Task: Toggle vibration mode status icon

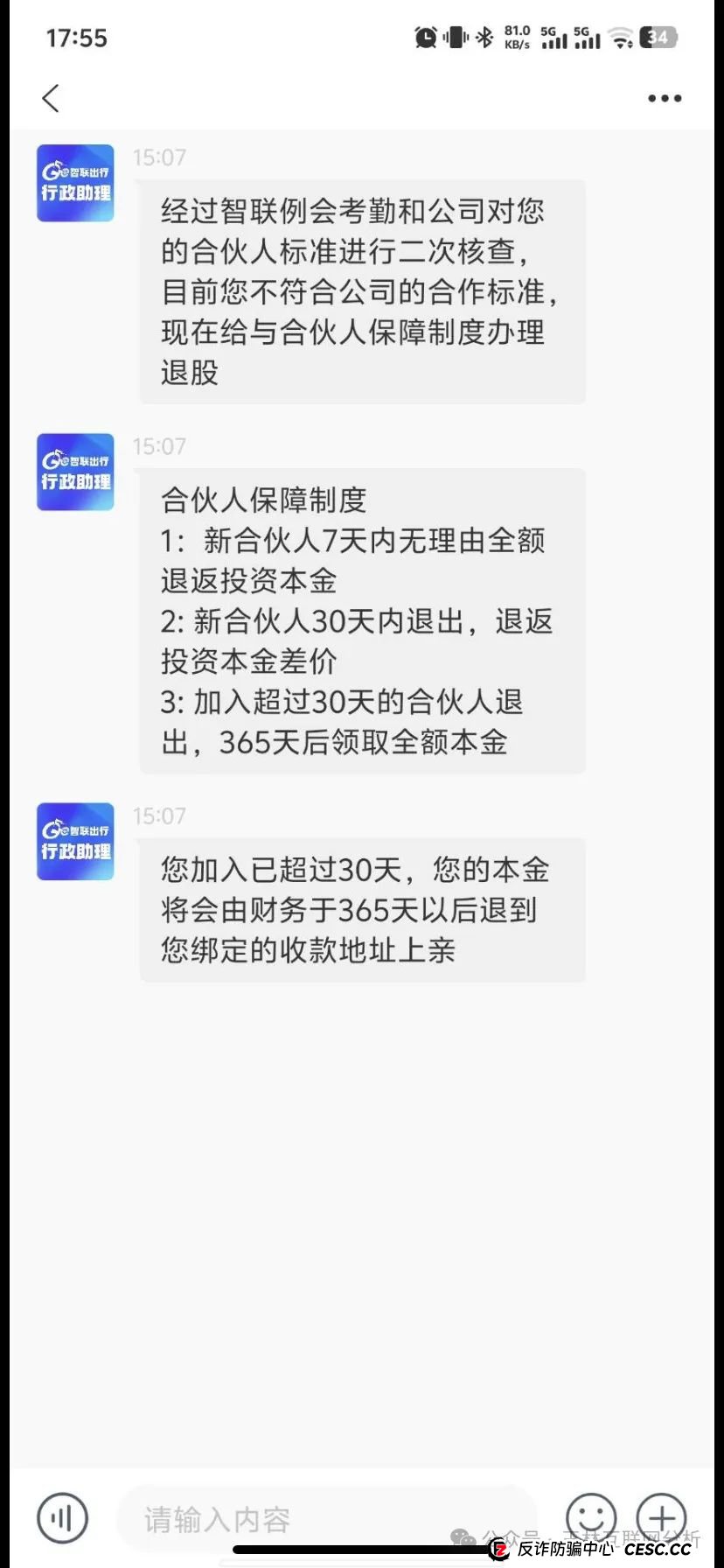Action: click(x=454, y=38)
